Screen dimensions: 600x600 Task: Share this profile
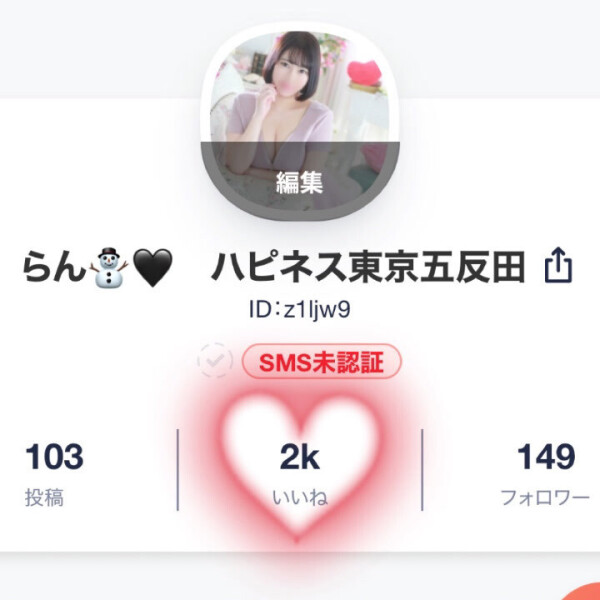click(x=558, y=267)
